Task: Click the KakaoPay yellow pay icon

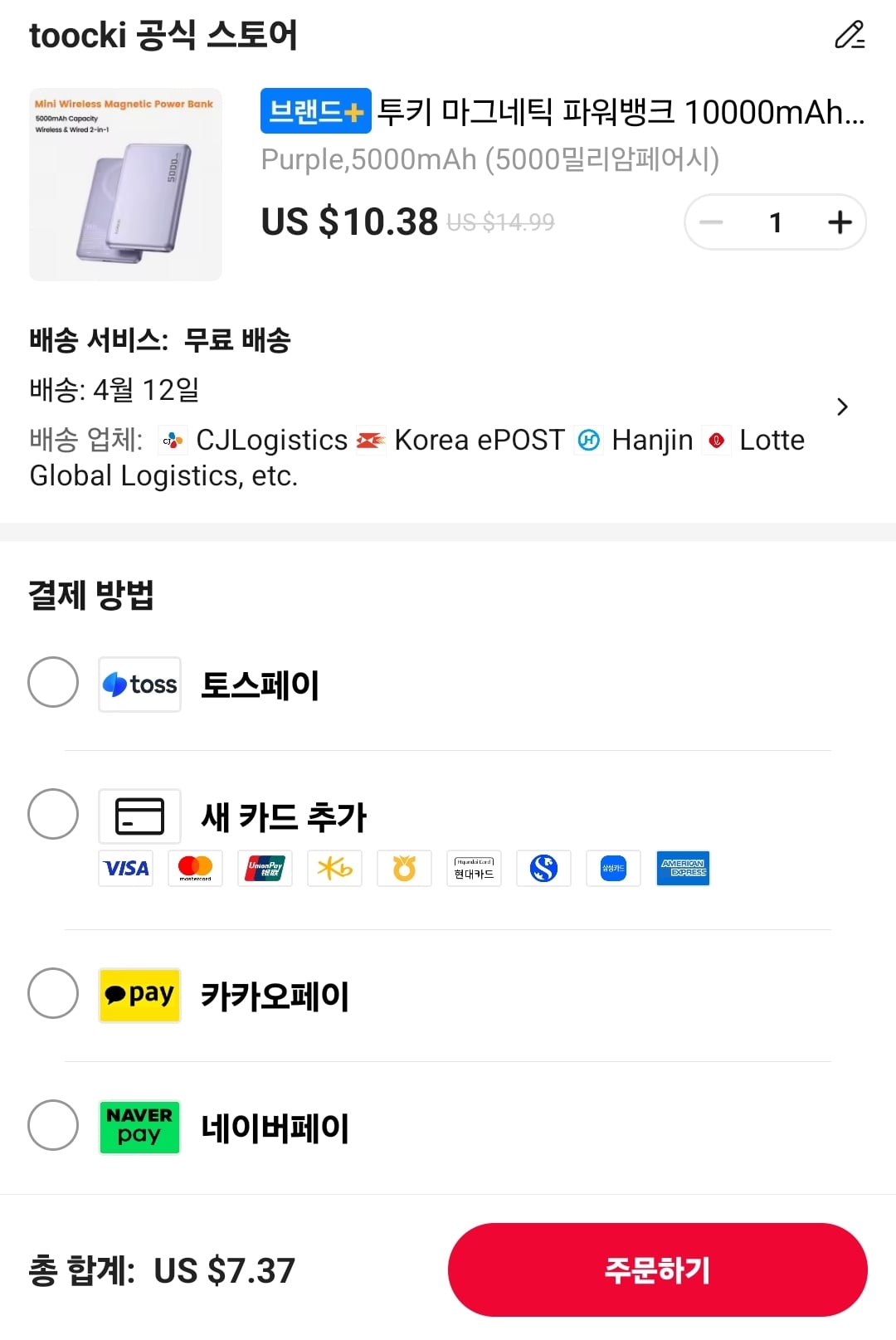Action: click(139, 995)
